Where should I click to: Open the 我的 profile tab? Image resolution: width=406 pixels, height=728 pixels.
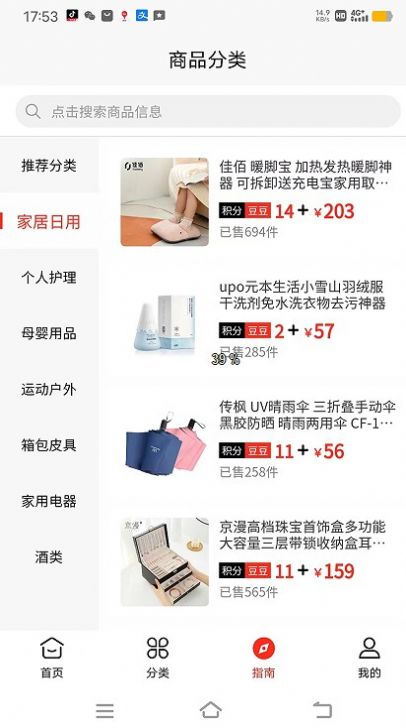369,657
